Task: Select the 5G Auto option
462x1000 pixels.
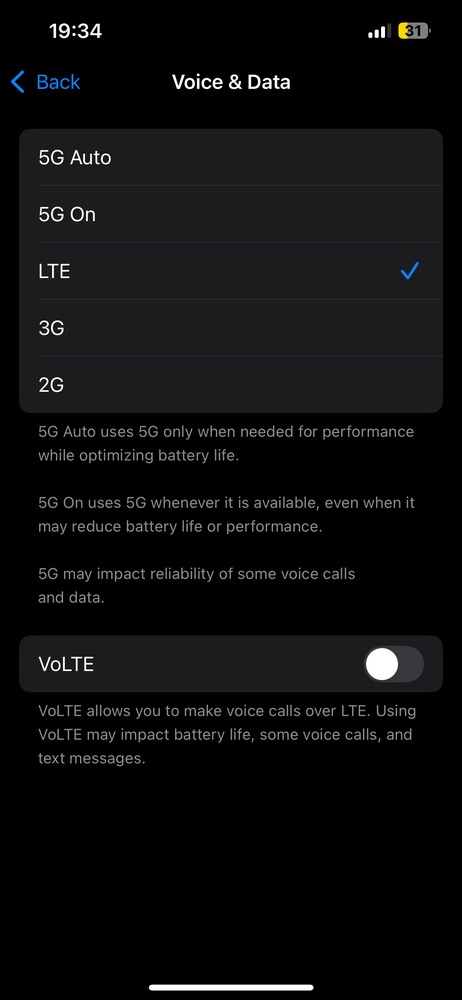Action: pos(231,158)
